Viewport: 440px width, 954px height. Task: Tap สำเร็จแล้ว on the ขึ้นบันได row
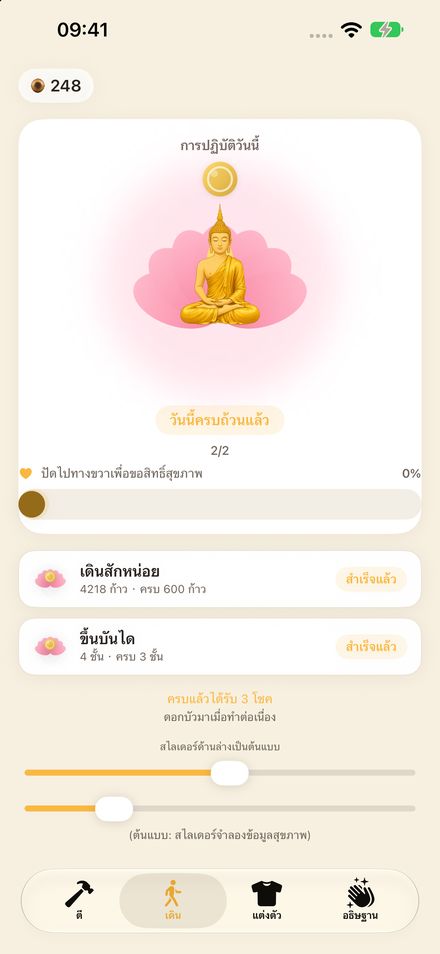(371, 647)
